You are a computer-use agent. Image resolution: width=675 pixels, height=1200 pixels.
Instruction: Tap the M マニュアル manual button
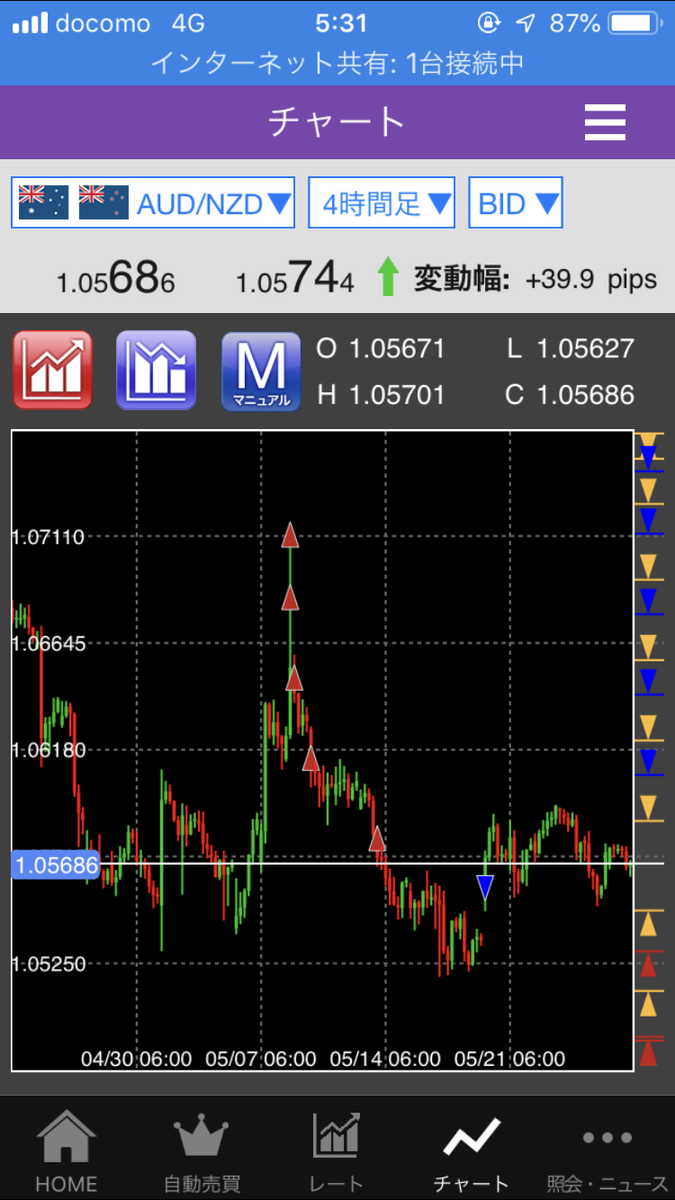click(x=261, y=371)
